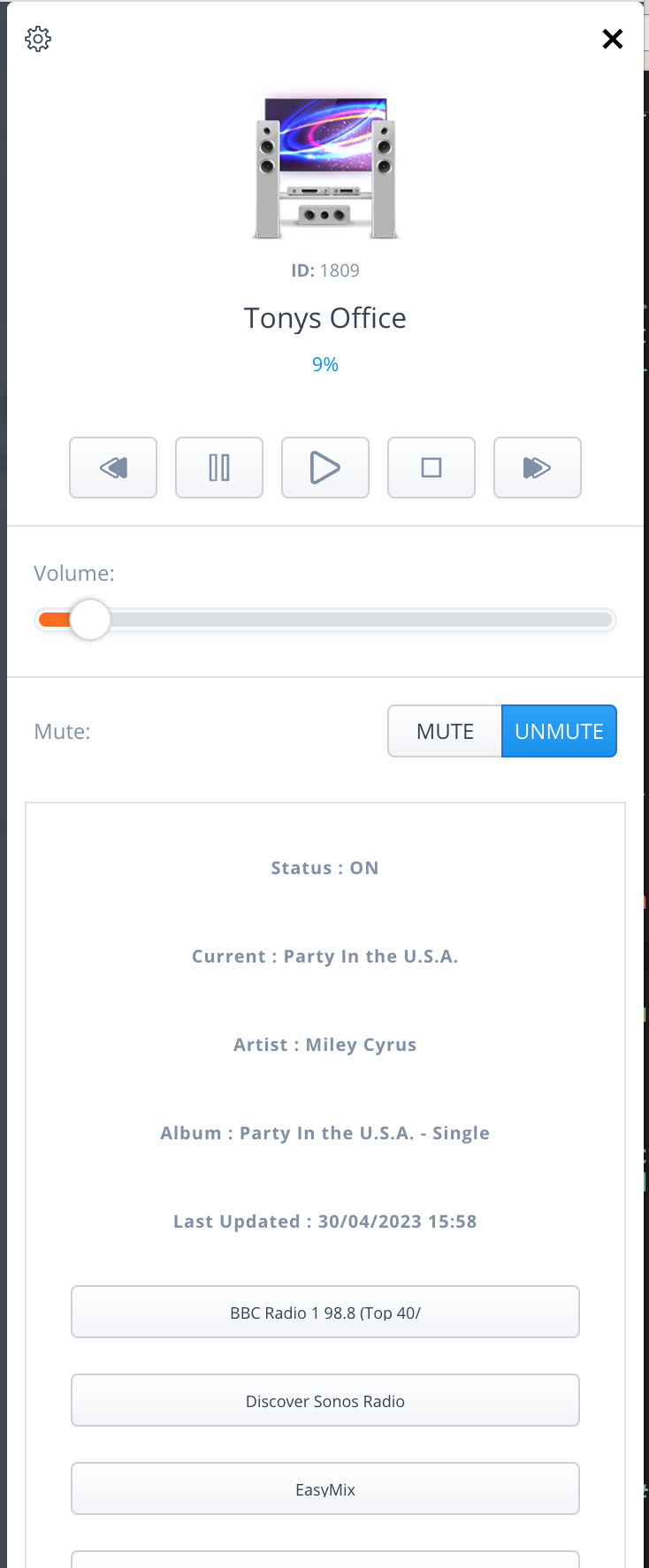Choose Discover Sonos Radio
Viewport: 649px width, 1568px height.
(x=325, y=1401)
